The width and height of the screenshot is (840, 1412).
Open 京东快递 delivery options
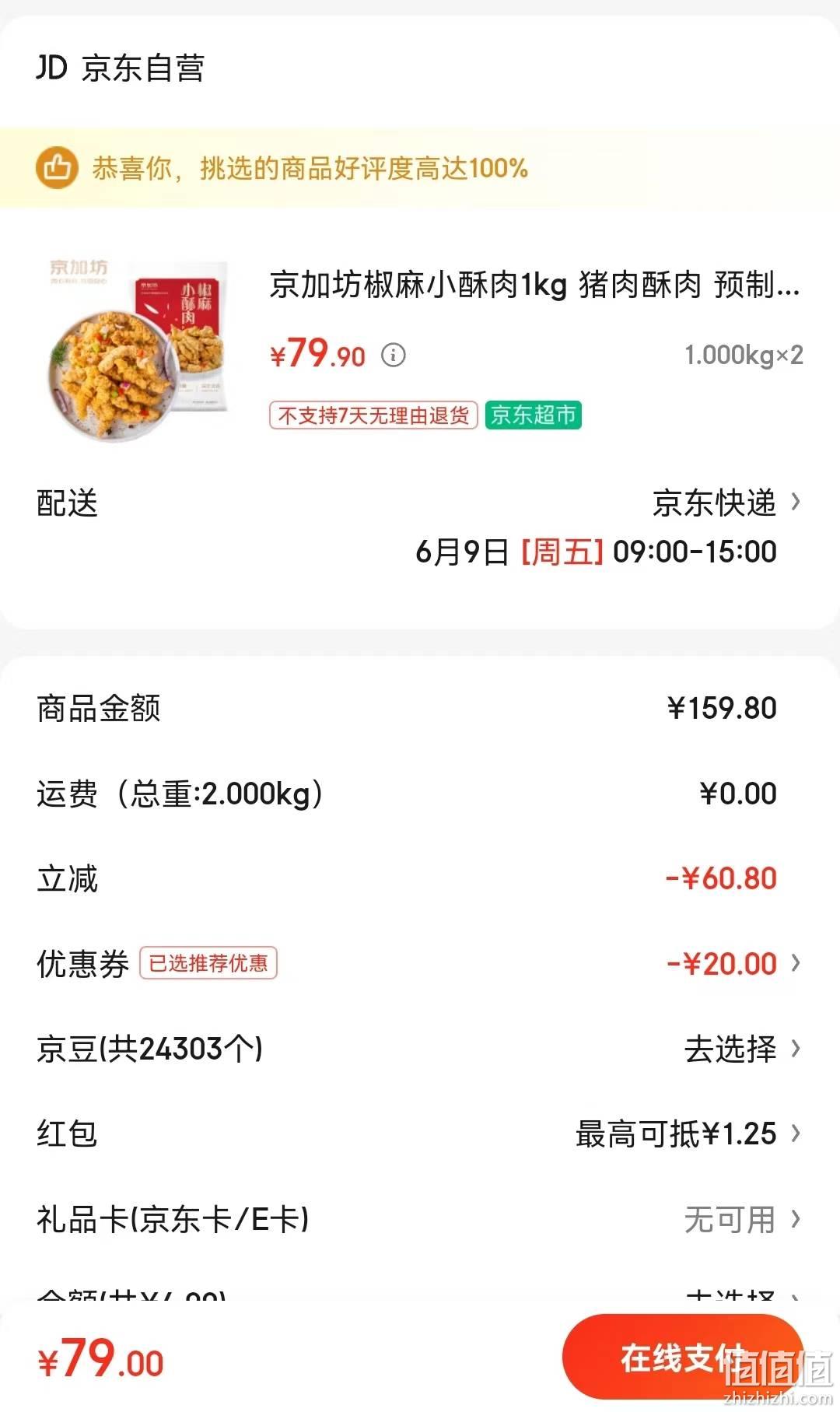pyautogui.click(x=726, y=503)
